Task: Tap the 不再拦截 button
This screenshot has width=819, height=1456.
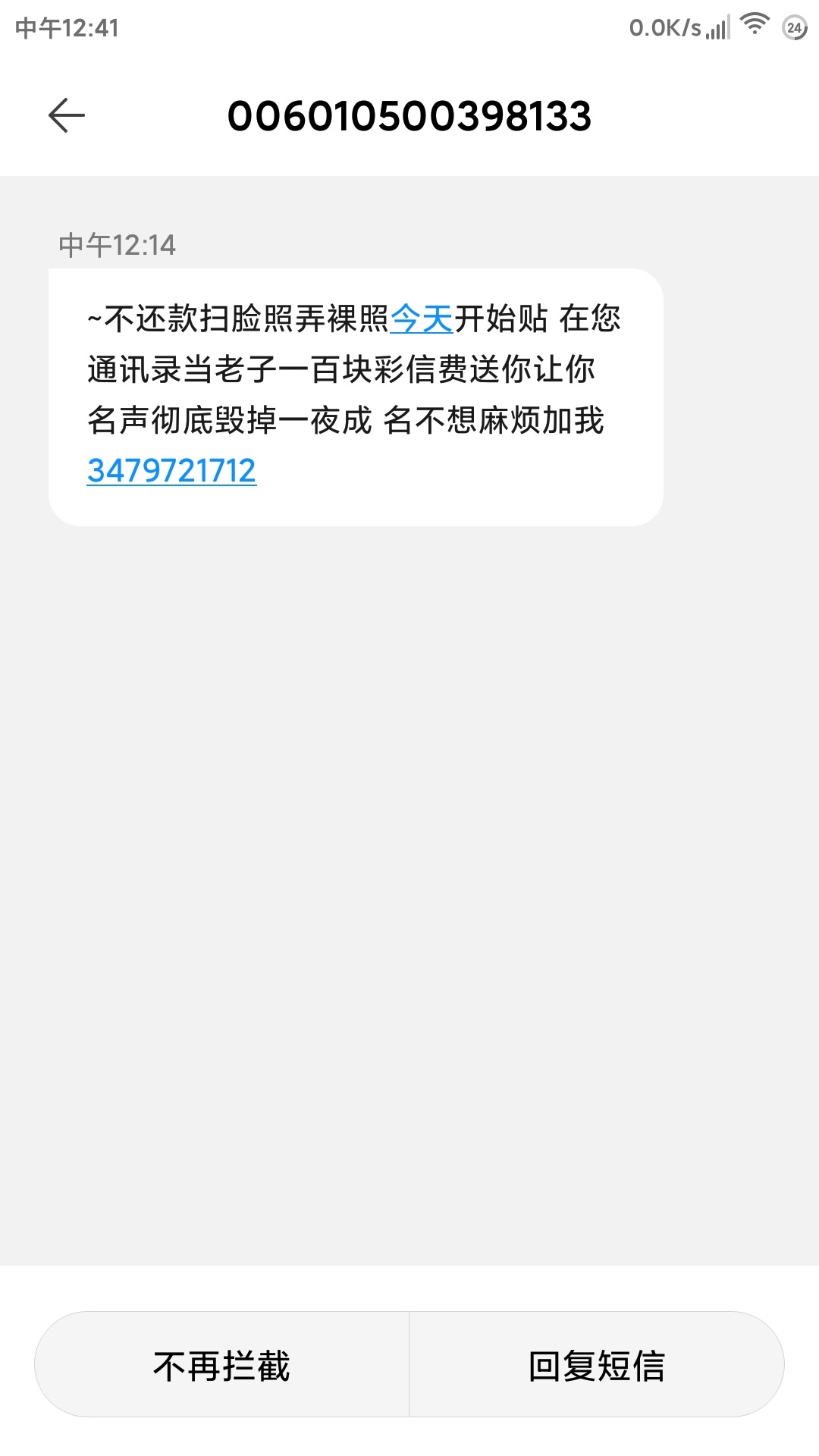Action: point(221,1365)
